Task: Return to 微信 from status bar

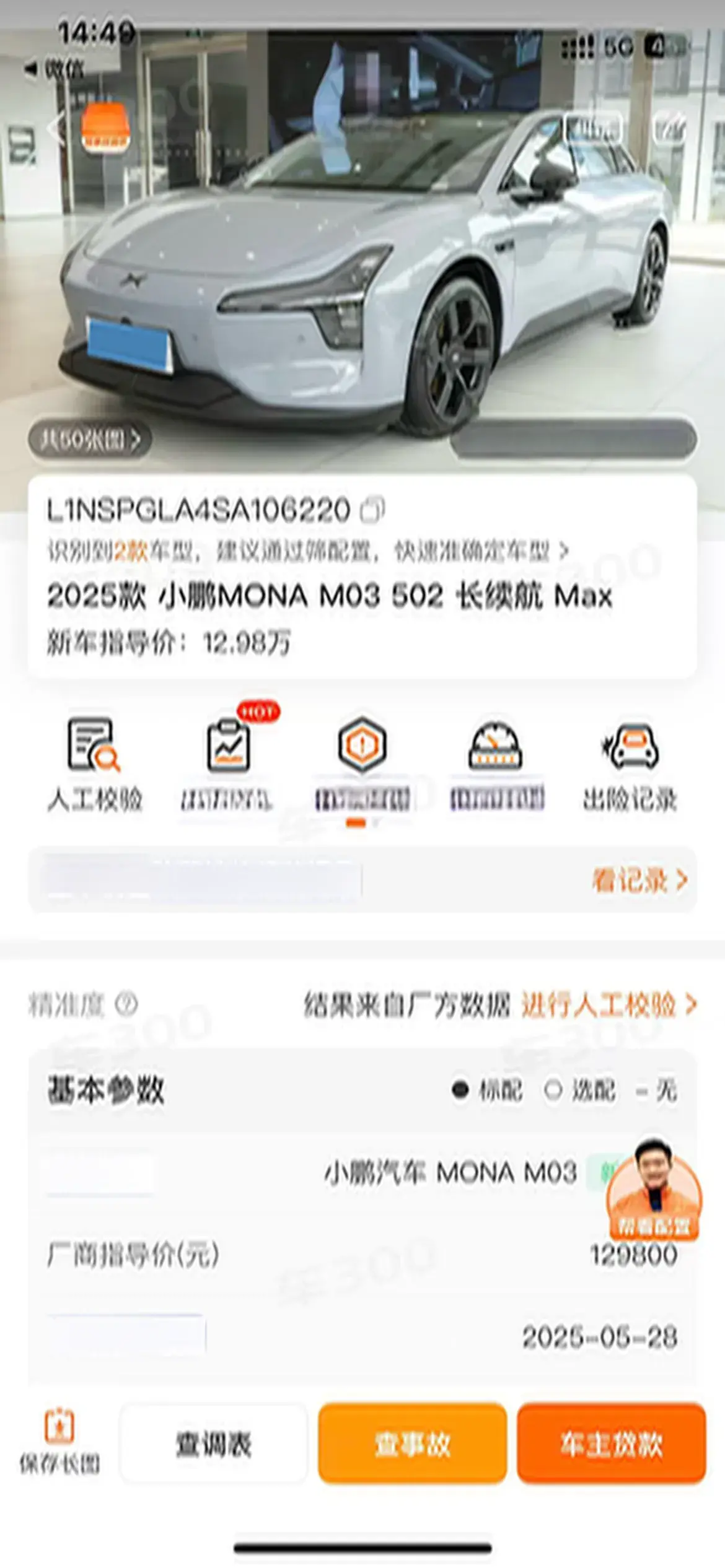Action: 55,69
